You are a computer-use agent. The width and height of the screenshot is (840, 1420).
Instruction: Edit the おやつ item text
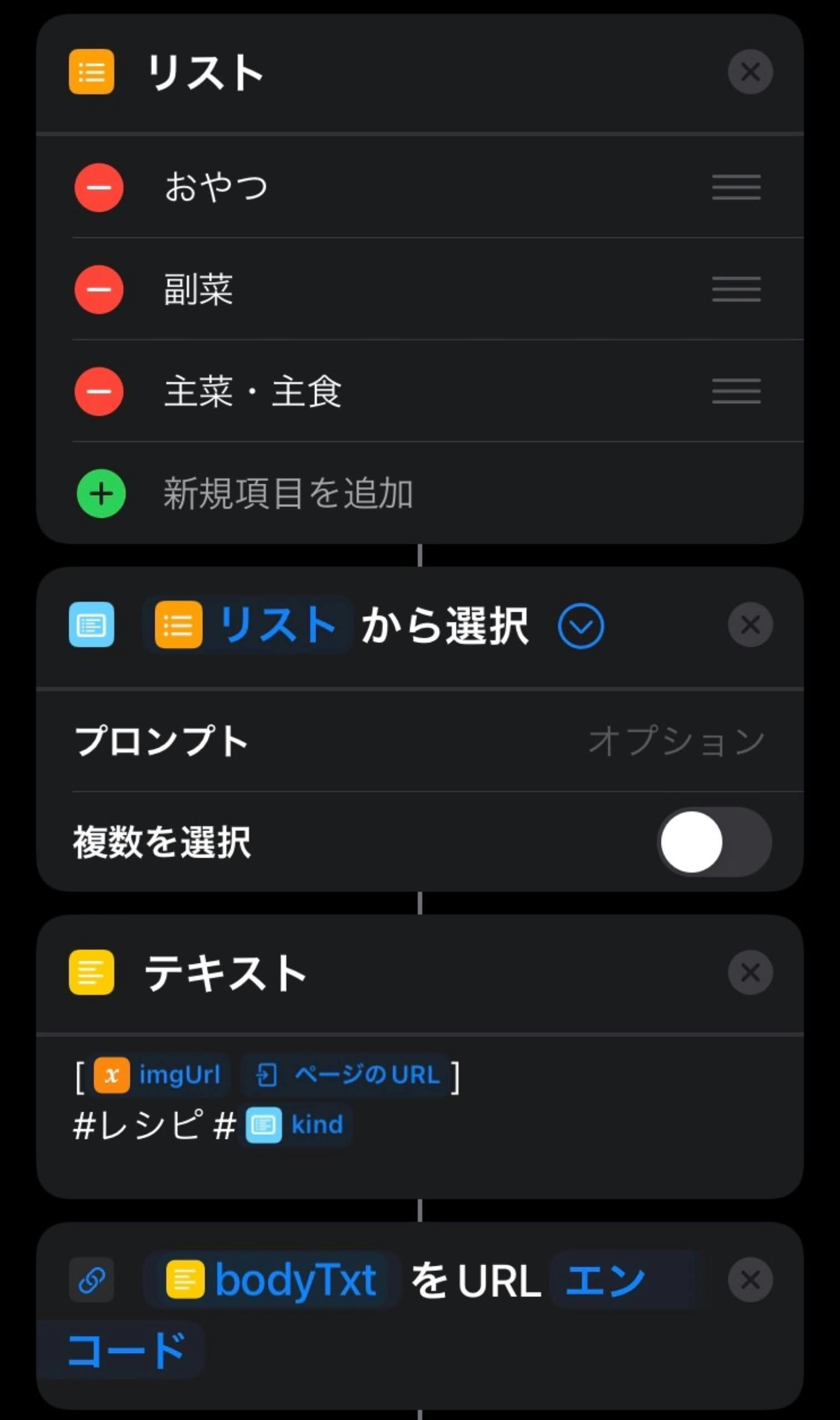[x=216, y=187]
